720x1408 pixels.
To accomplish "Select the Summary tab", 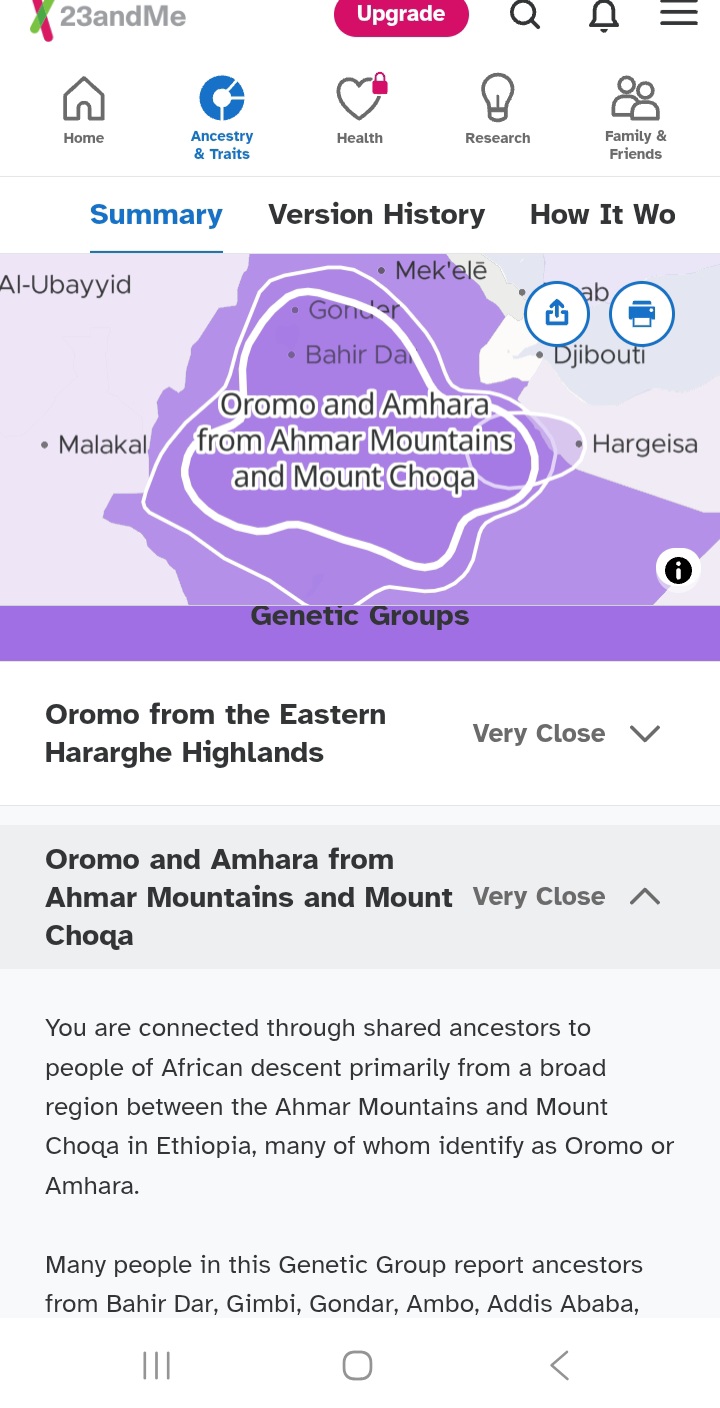I will click(x=156, y=215).
